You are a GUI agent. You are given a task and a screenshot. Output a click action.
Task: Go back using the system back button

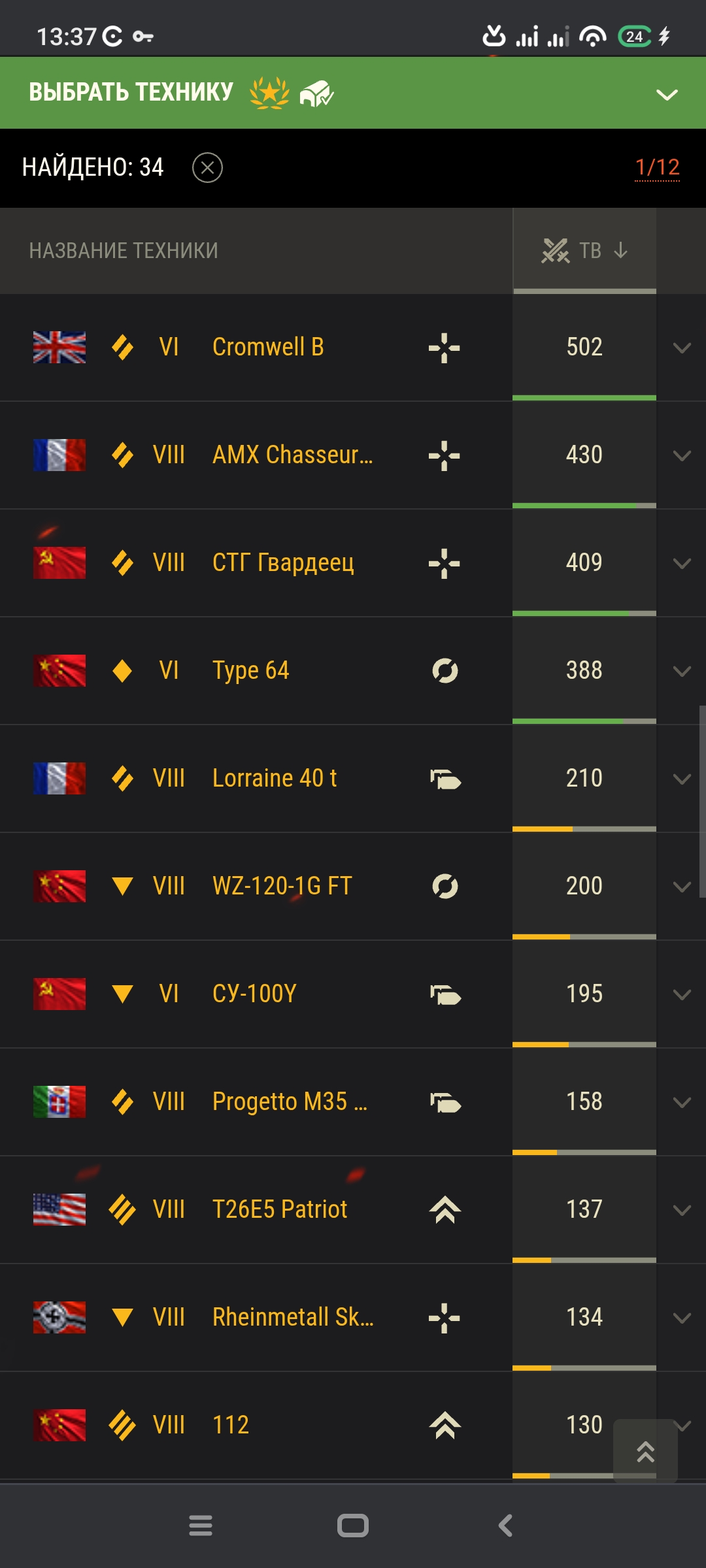tap(505, 1526)
